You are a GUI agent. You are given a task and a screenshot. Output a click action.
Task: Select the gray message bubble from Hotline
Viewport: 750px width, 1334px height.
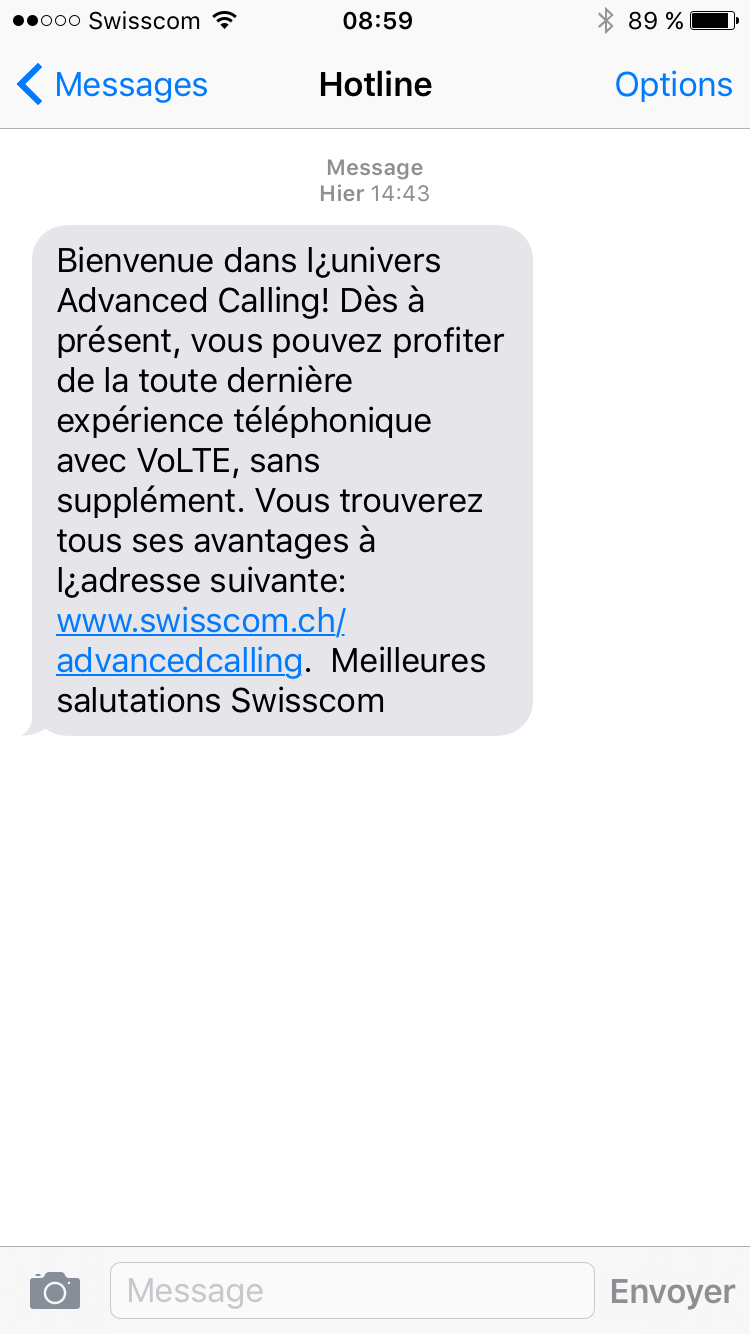click(280, 480)
